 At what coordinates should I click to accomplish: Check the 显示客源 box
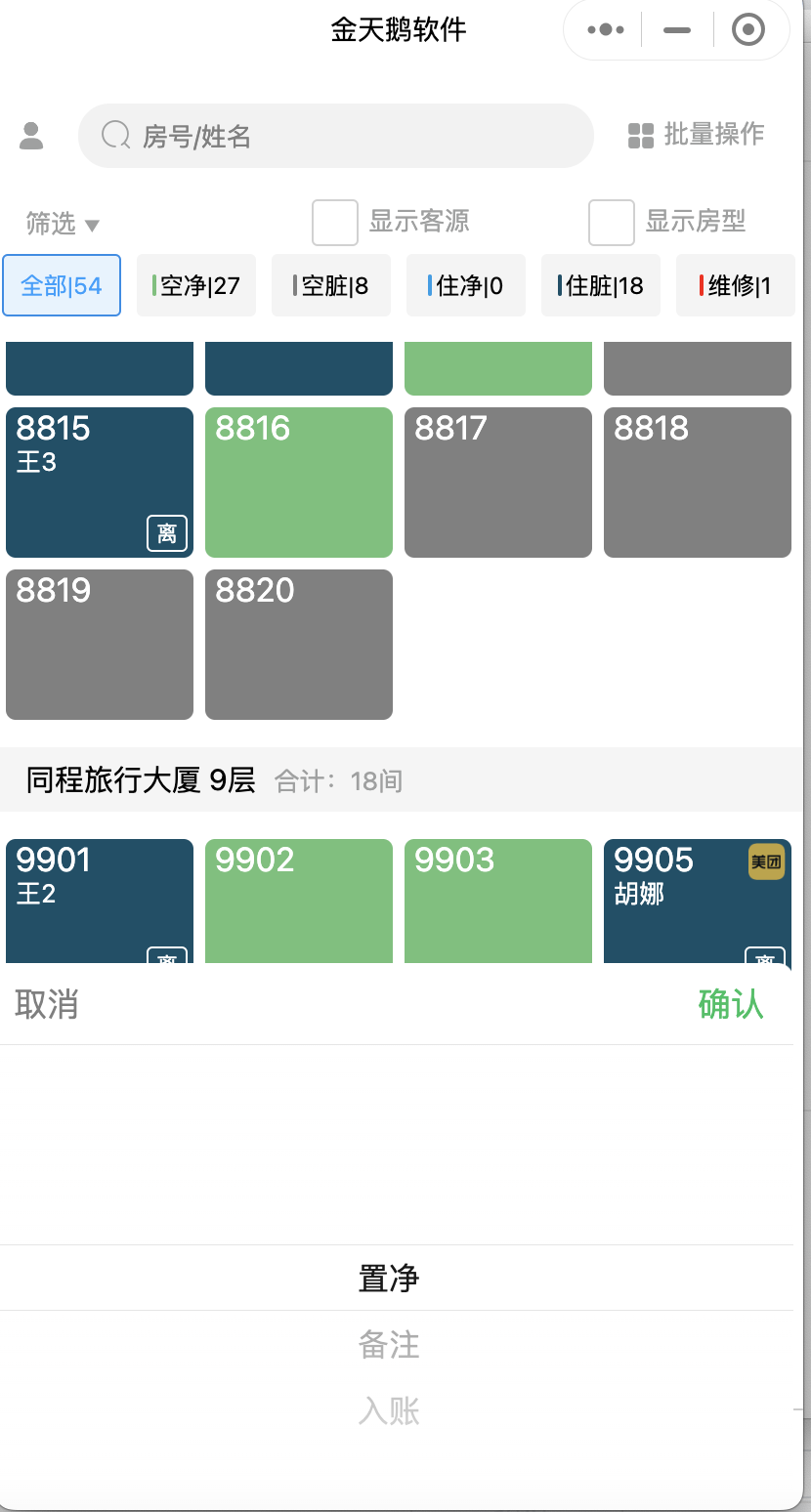point(335,223)
